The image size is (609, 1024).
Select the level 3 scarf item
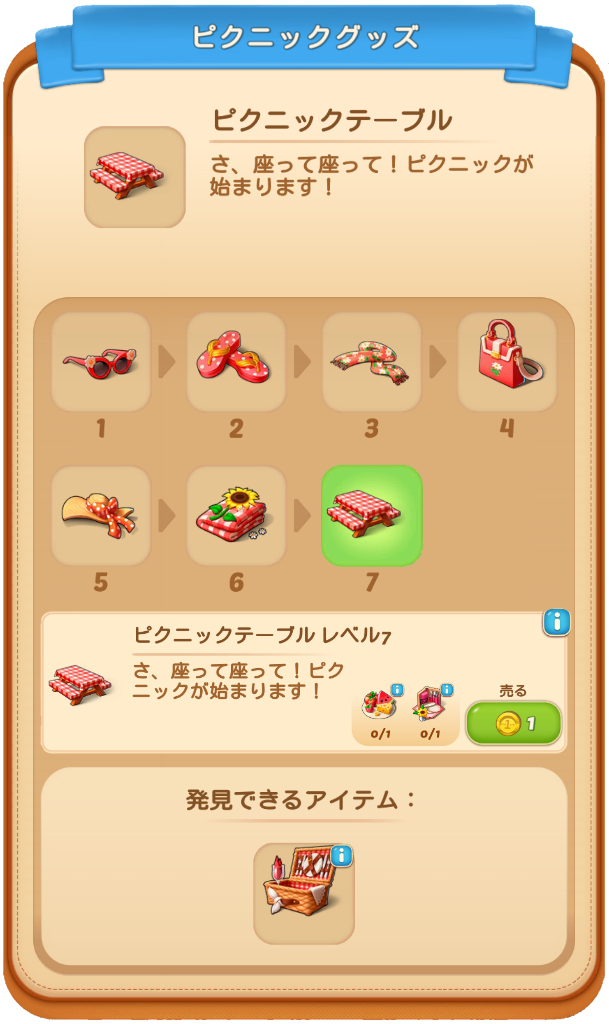tap(372, 362)
